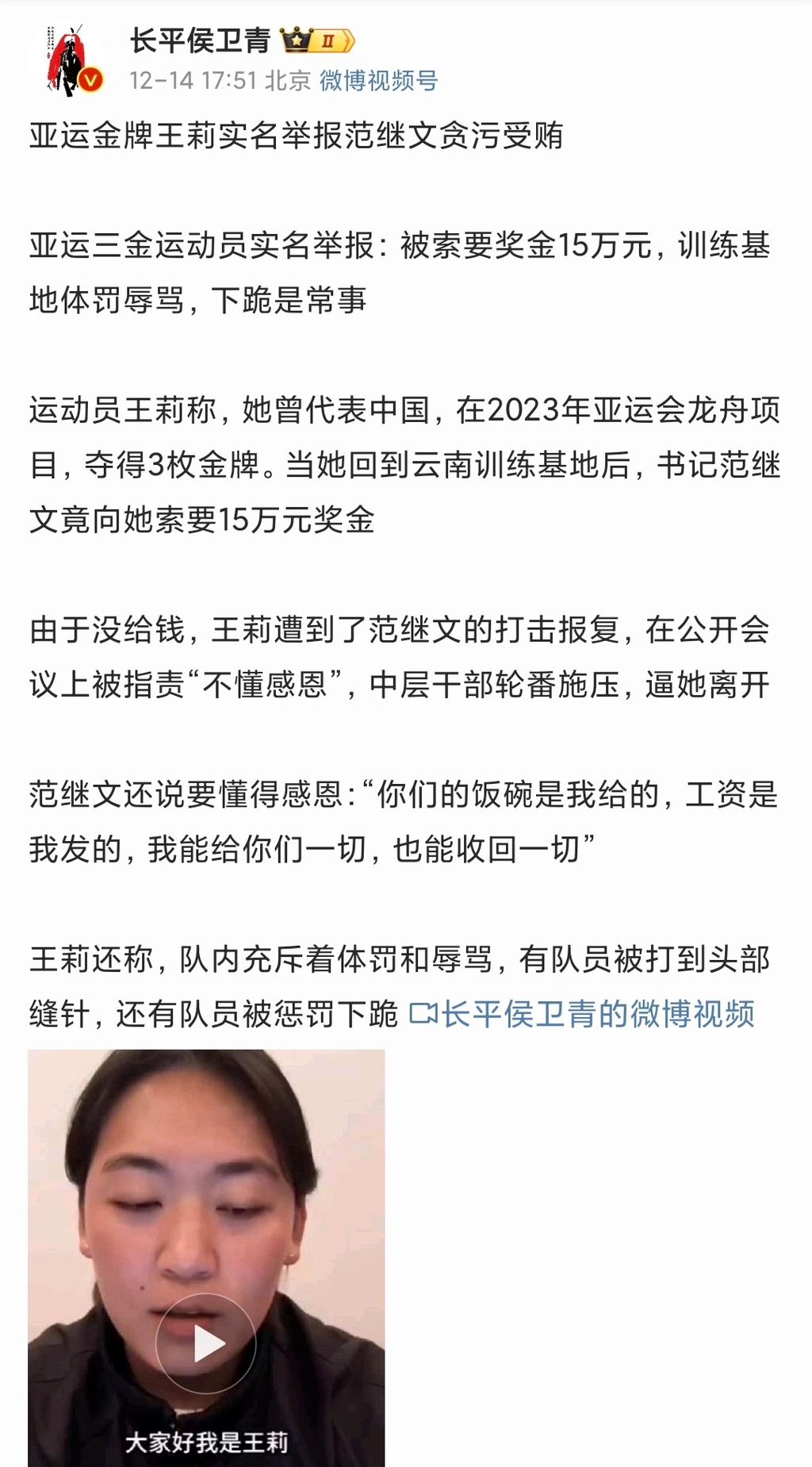Tap the crown membership badge

[317, 40]
